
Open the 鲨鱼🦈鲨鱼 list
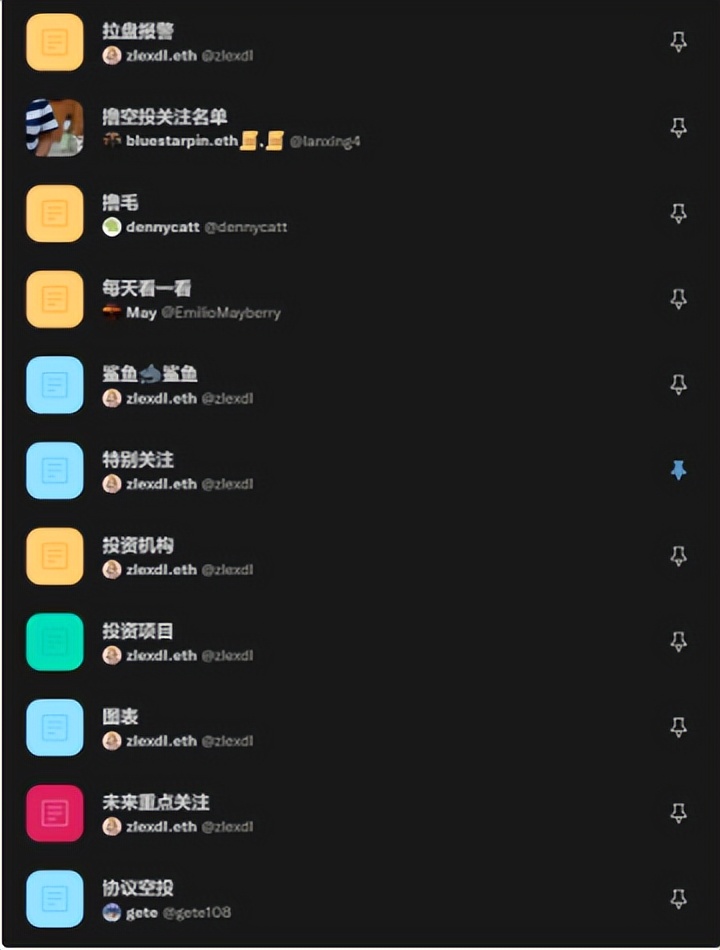point(149,374)
